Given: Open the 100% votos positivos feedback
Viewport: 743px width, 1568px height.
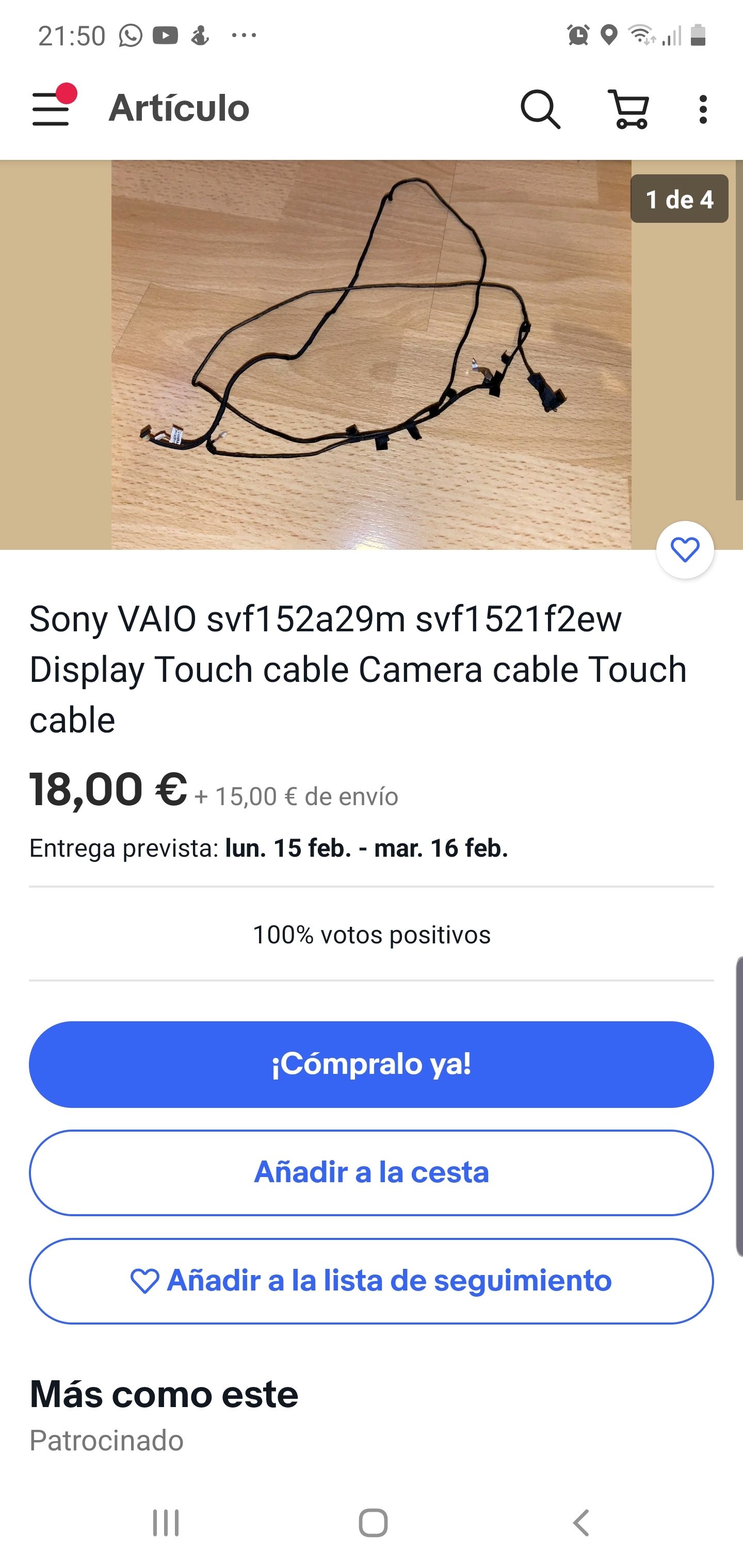Looking at the screenshot, I should (371, 934).
